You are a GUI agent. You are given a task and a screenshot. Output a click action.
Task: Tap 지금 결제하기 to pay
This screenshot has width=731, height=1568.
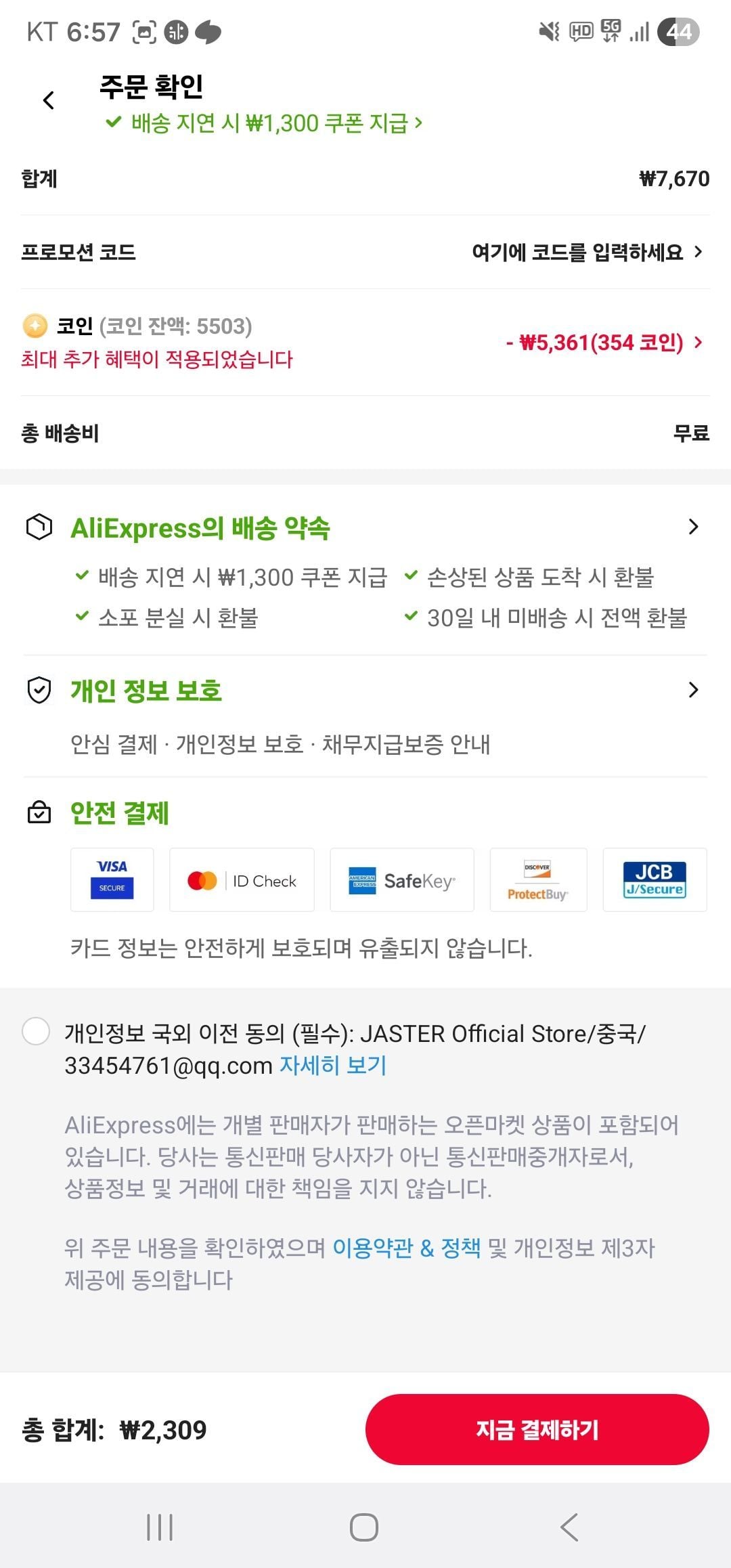tap(537, 1429)
